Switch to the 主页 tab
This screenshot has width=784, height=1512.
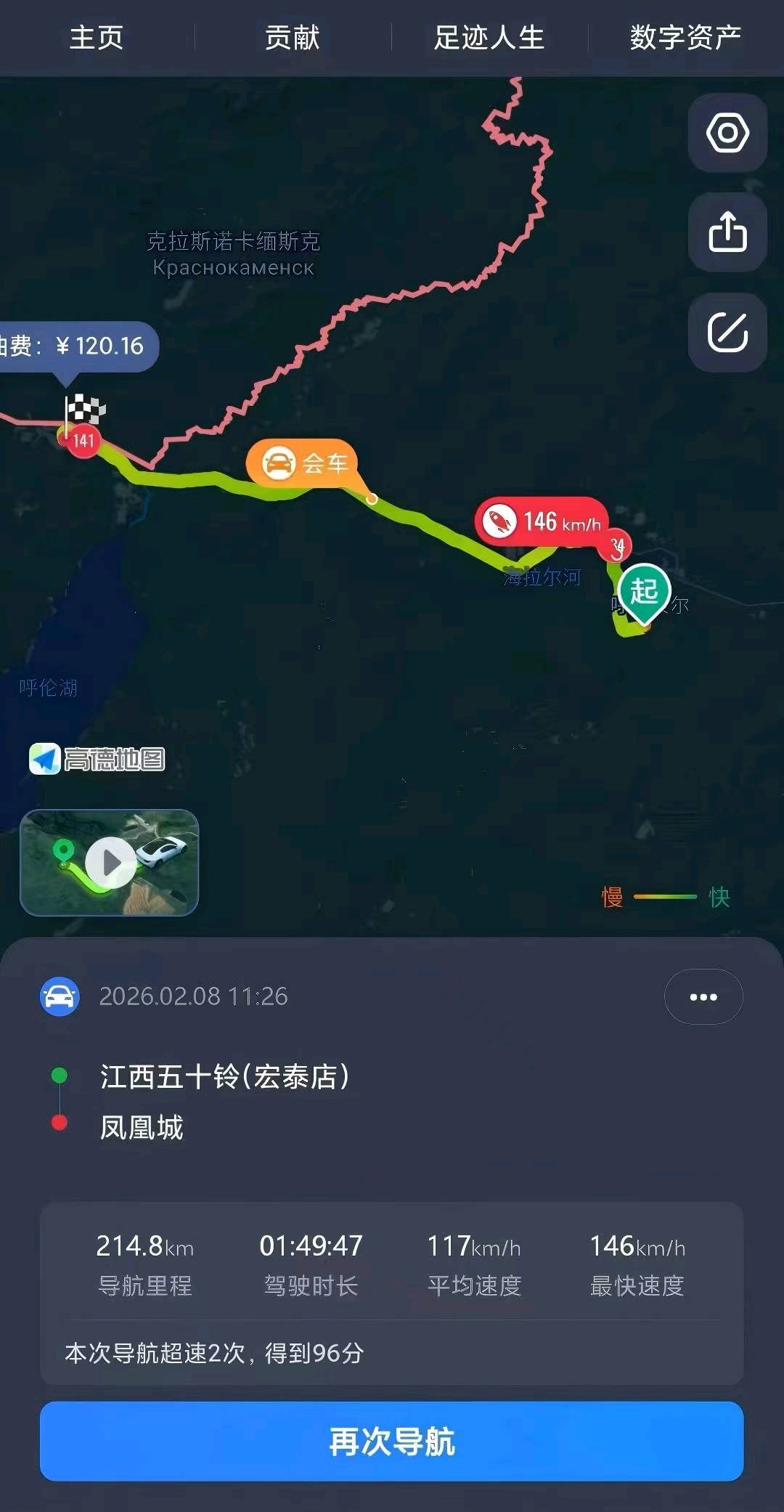coord(97,38)
